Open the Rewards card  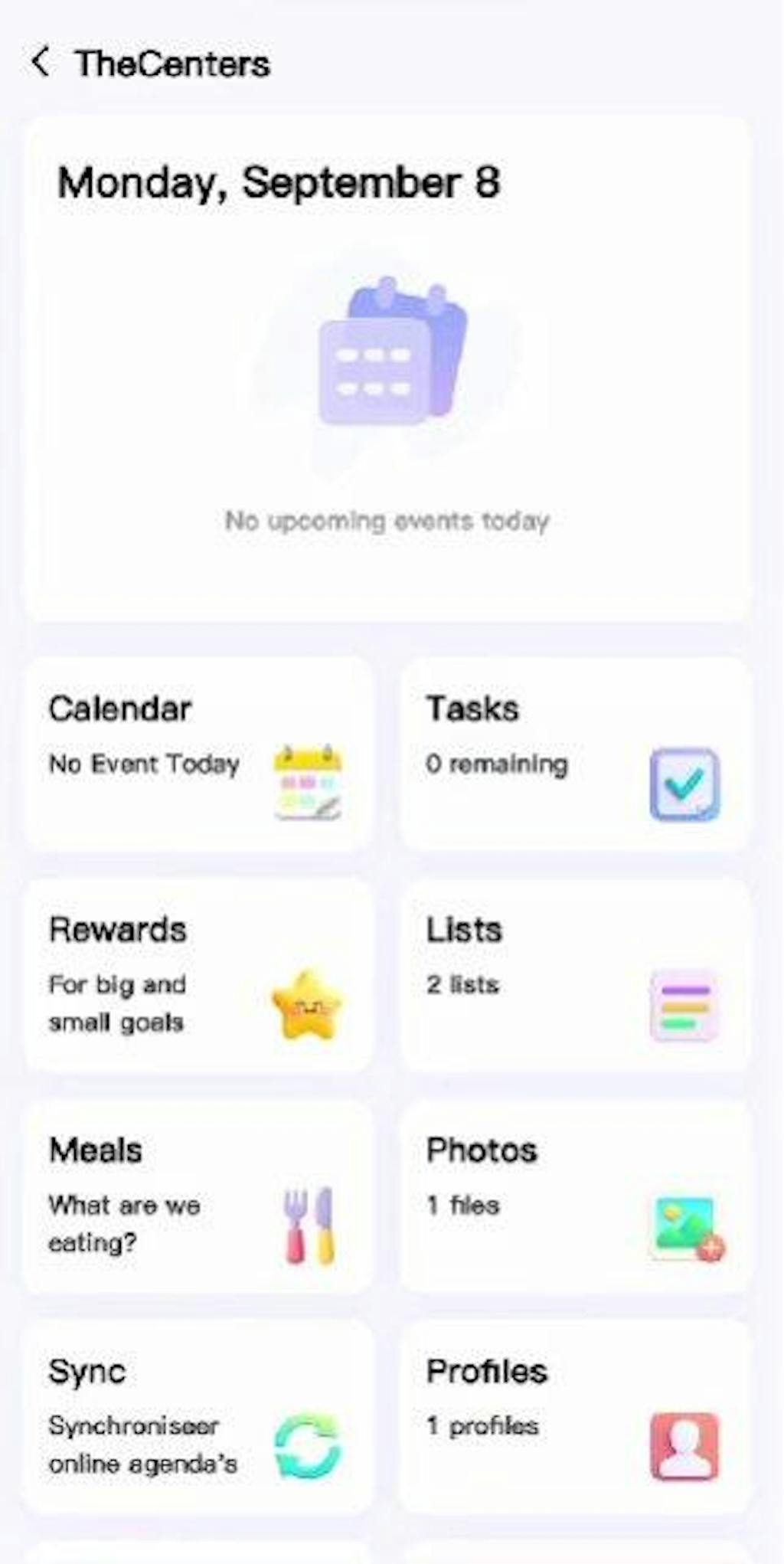pos(199,975)
